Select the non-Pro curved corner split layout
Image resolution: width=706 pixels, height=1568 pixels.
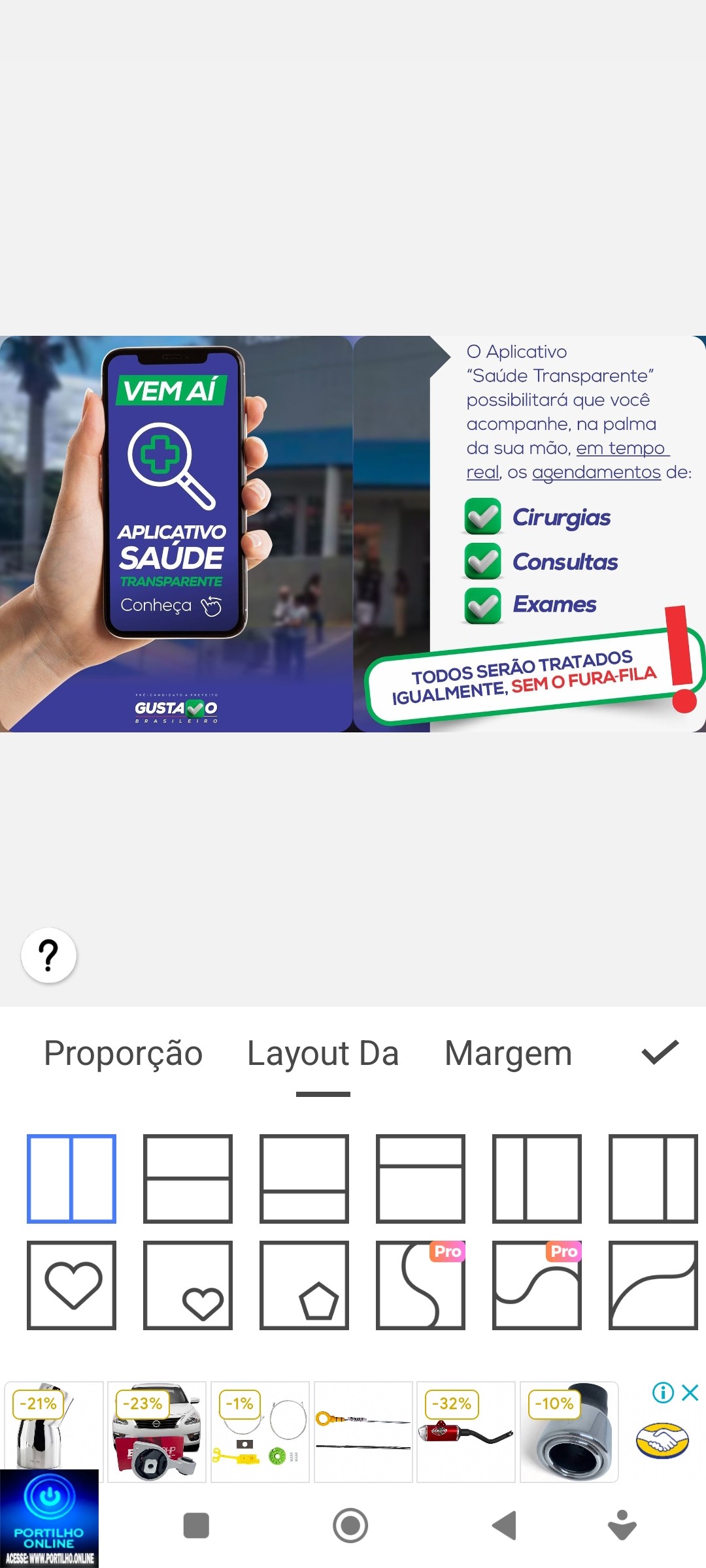[653, 1285]
